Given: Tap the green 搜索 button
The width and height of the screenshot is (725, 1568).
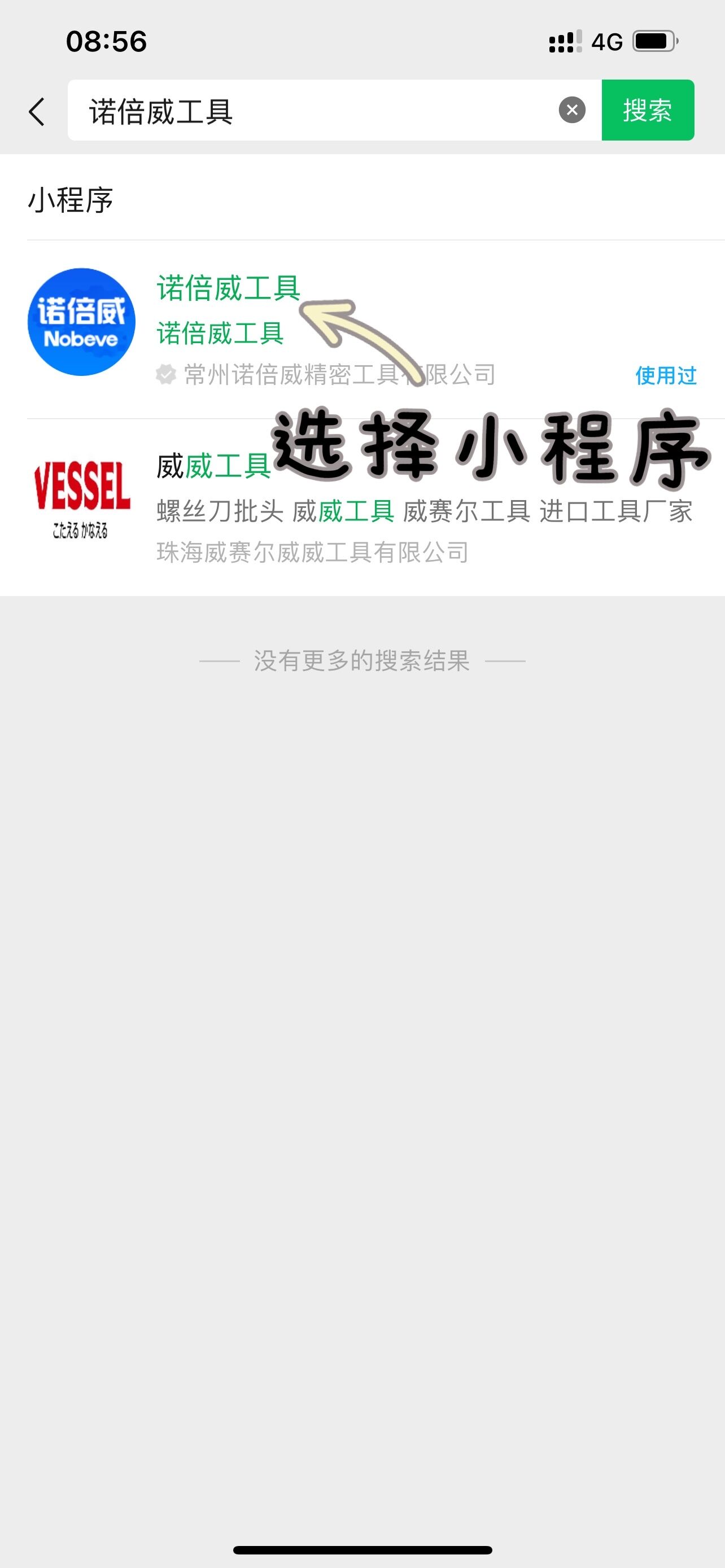Looking at the screenshot, I should coord(647,110).
